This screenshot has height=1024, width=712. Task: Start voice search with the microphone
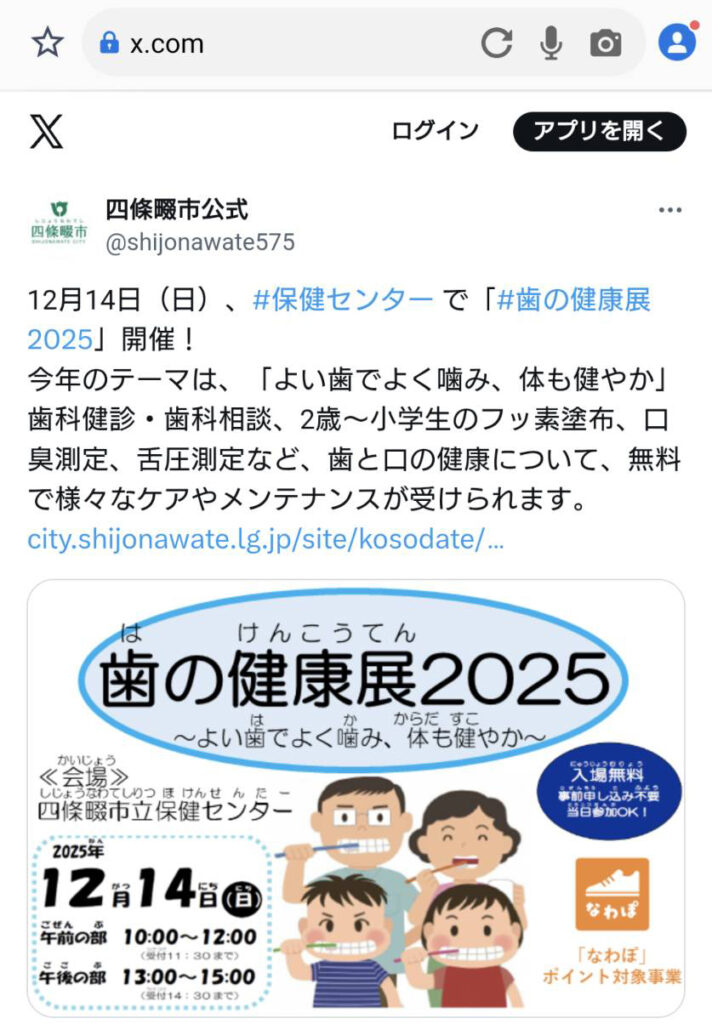tap(551, 43)
